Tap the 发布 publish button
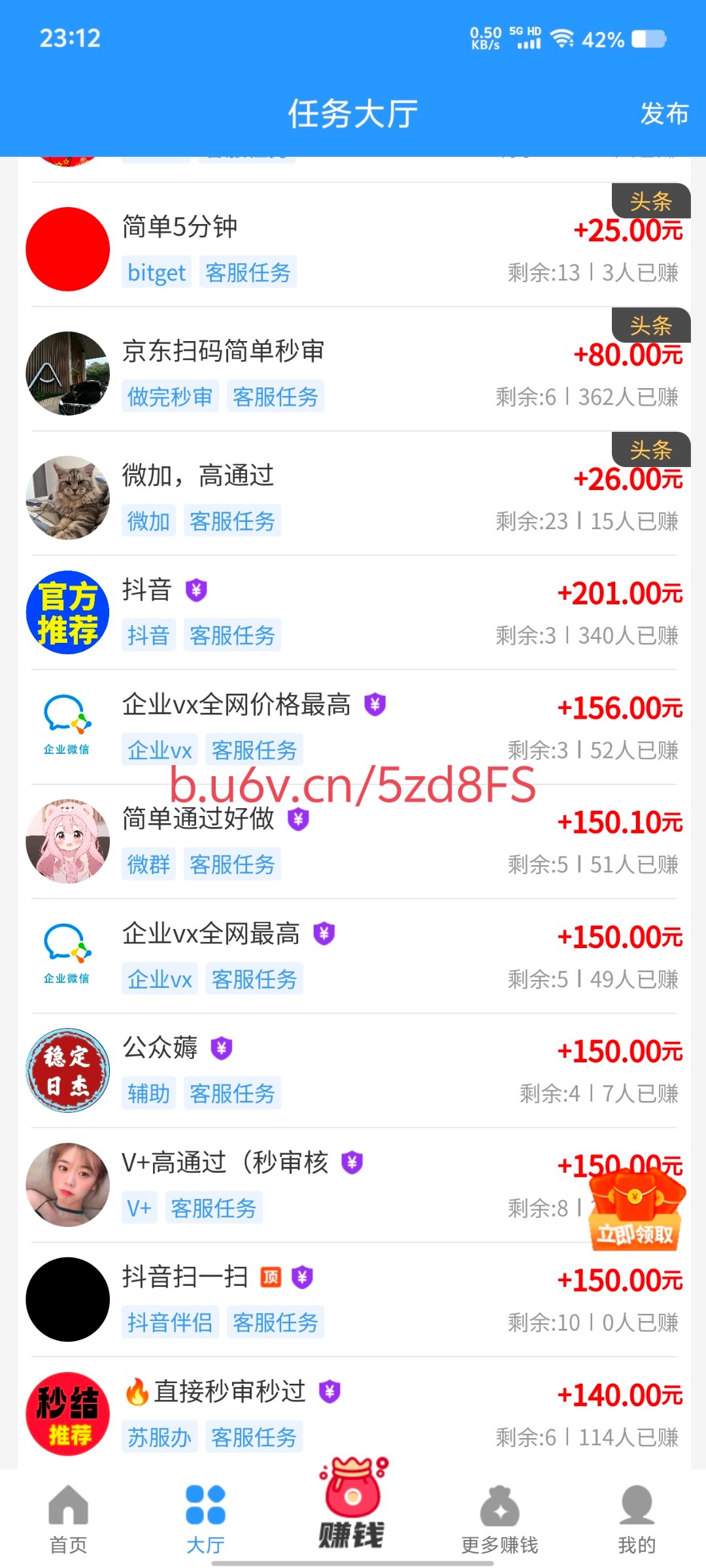The height and width of the screenshot is (1568, 706). click(664, 114)
